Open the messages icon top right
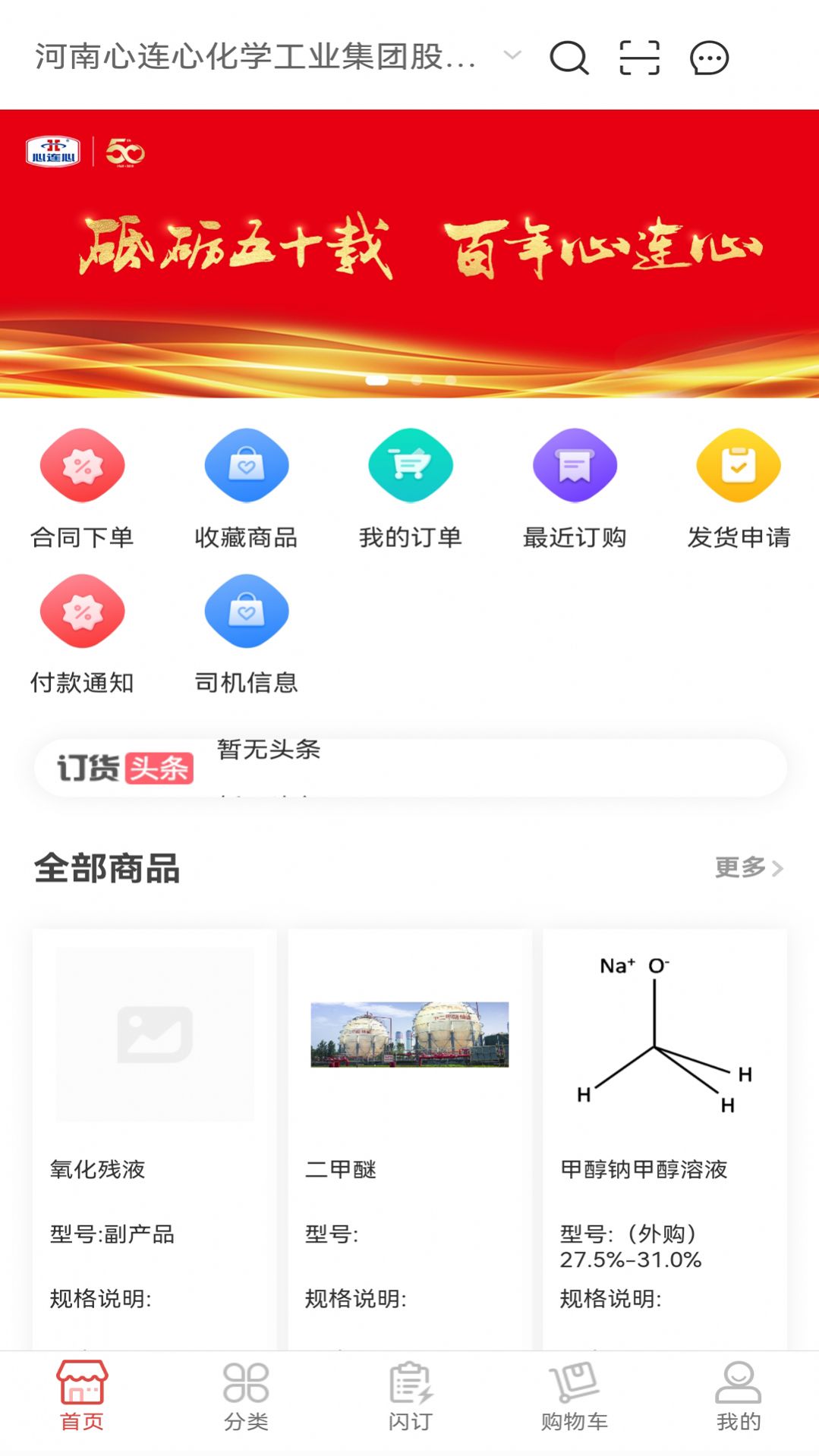The width and height of the screenshot is (819, 1456). click(x=708, y=58)
